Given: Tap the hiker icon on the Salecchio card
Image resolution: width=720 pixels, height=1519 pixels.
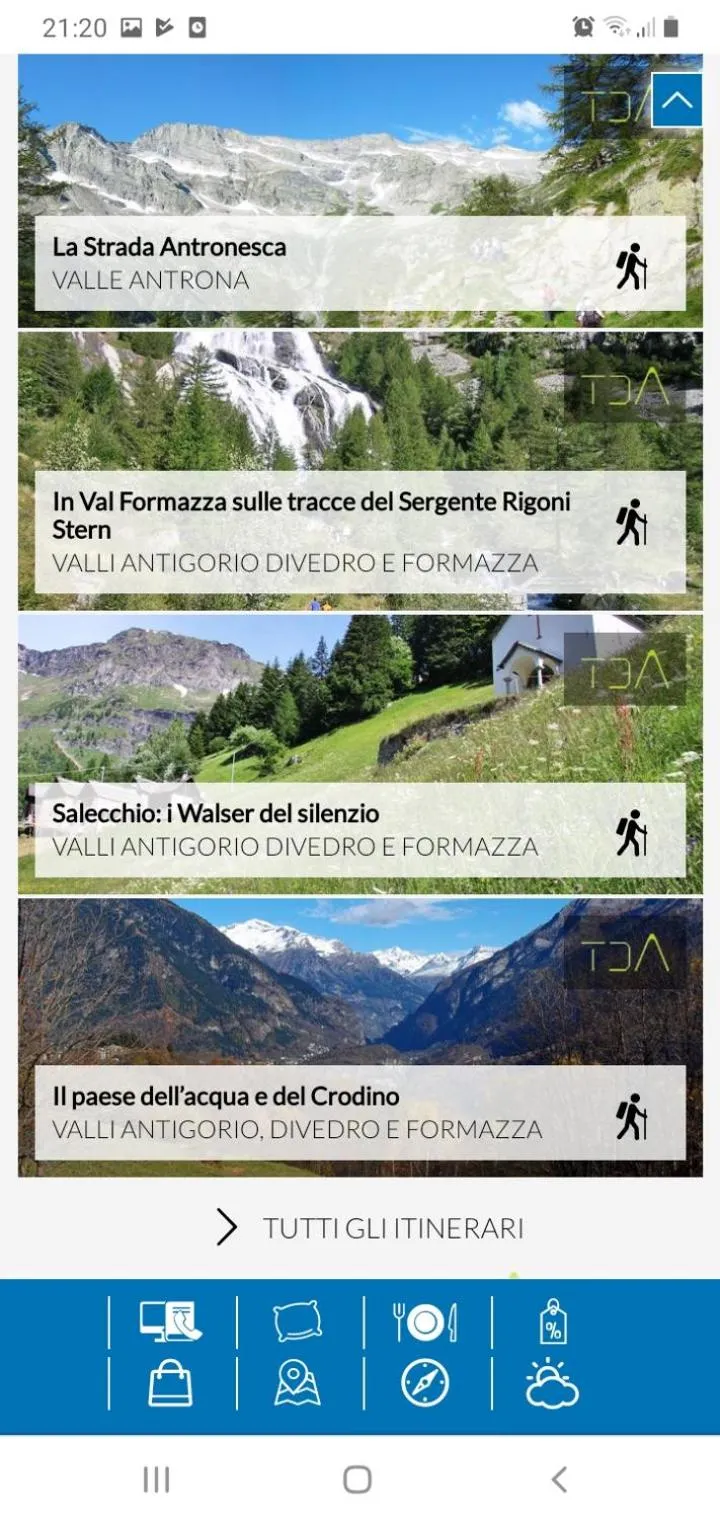Looking at the screenshot, I should tap(631, 831).
